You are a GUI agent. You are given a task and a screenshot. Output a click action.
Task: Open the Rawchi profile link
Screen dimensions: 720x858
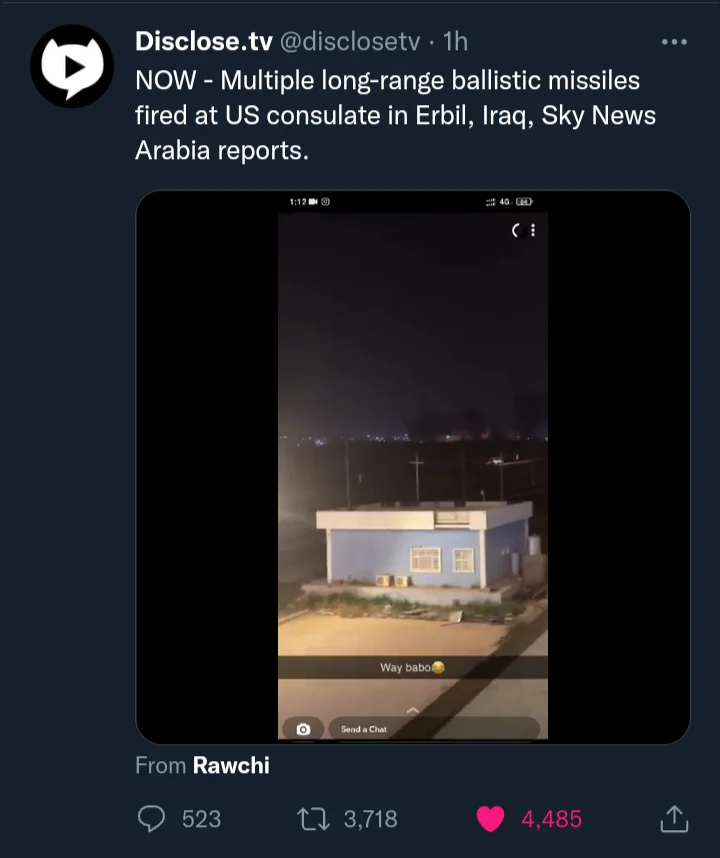point(230,765)
